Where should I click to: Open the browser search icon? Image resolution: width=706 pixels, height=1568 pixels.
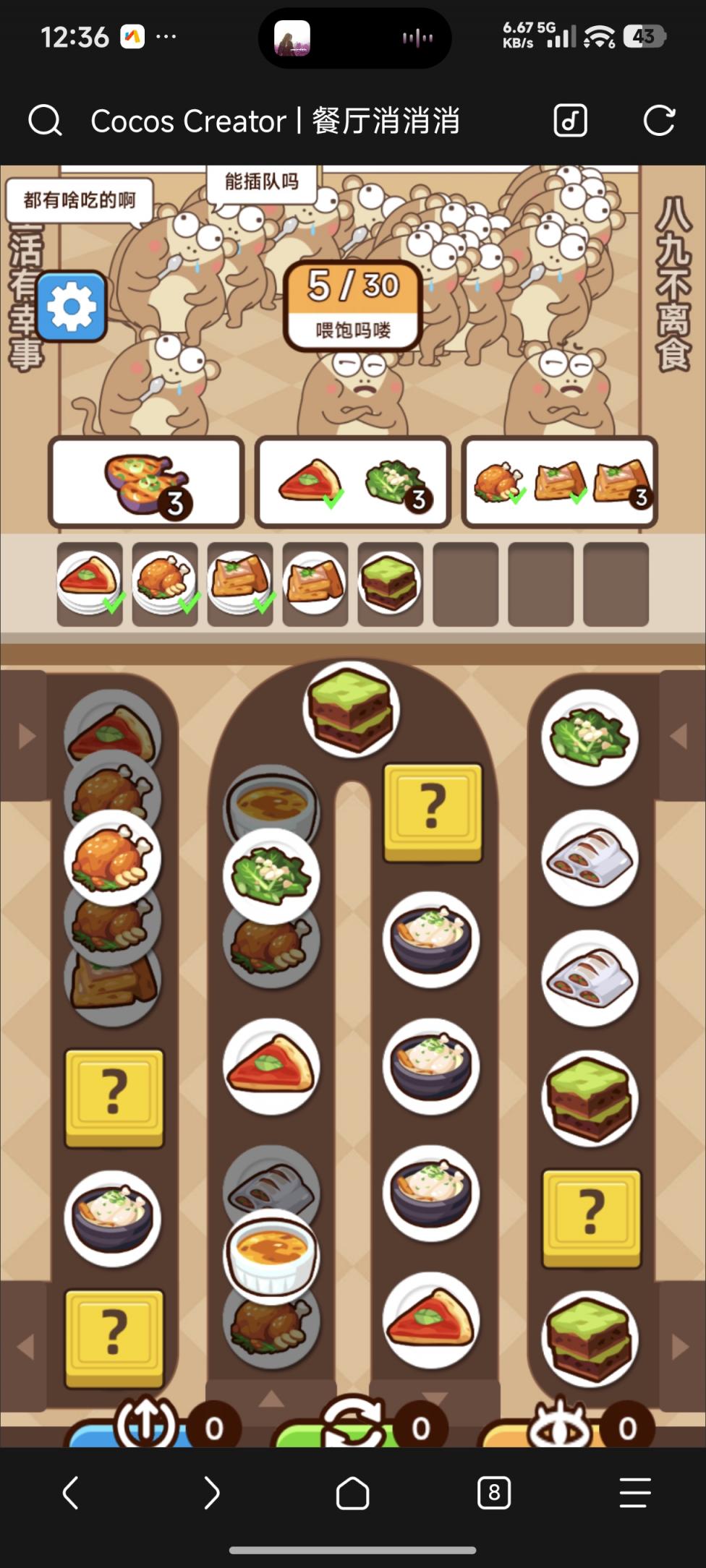click(x=45, y=121)
